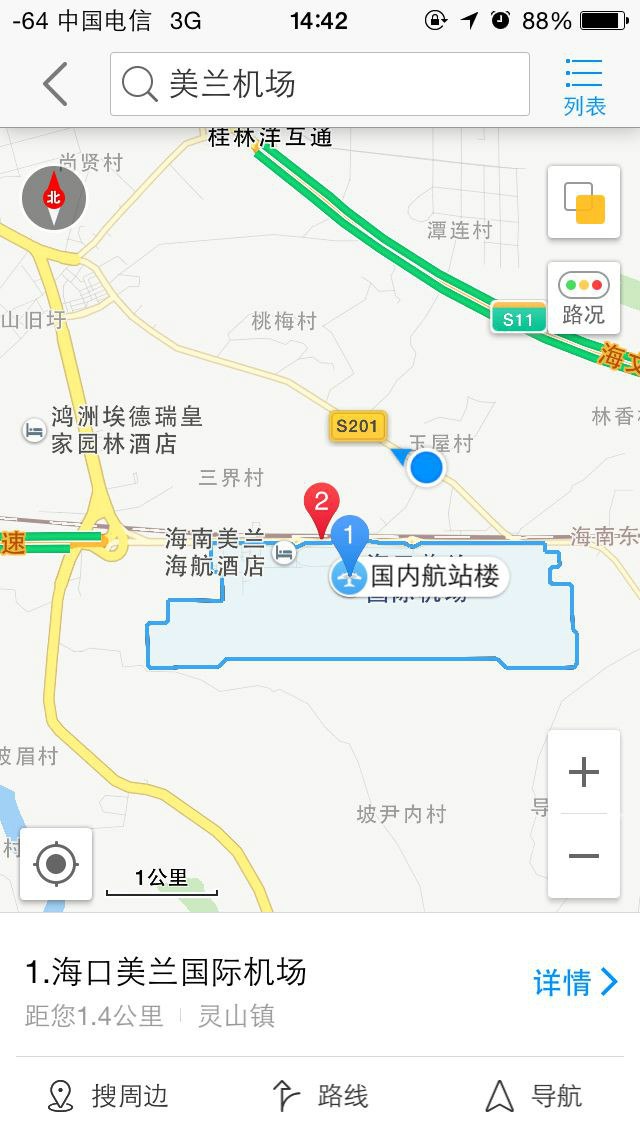This screenshot has height=1136, width=640.
Task: Go back using the top-left arrow
Action: pyautogui.click(x=55, y=84)
